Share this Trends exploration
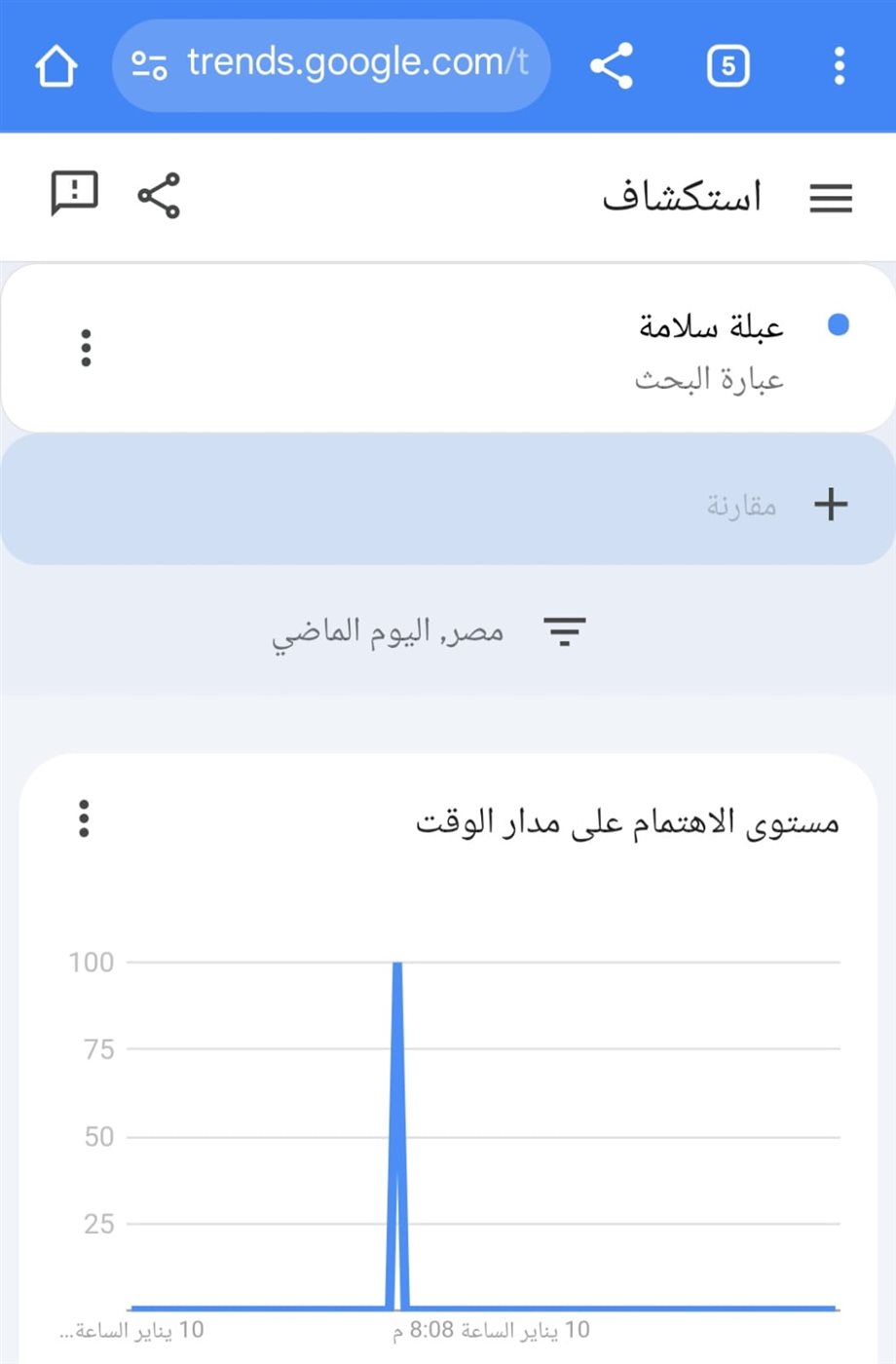Viewport: 896px width, 1364px height. (x=159, y=195)
